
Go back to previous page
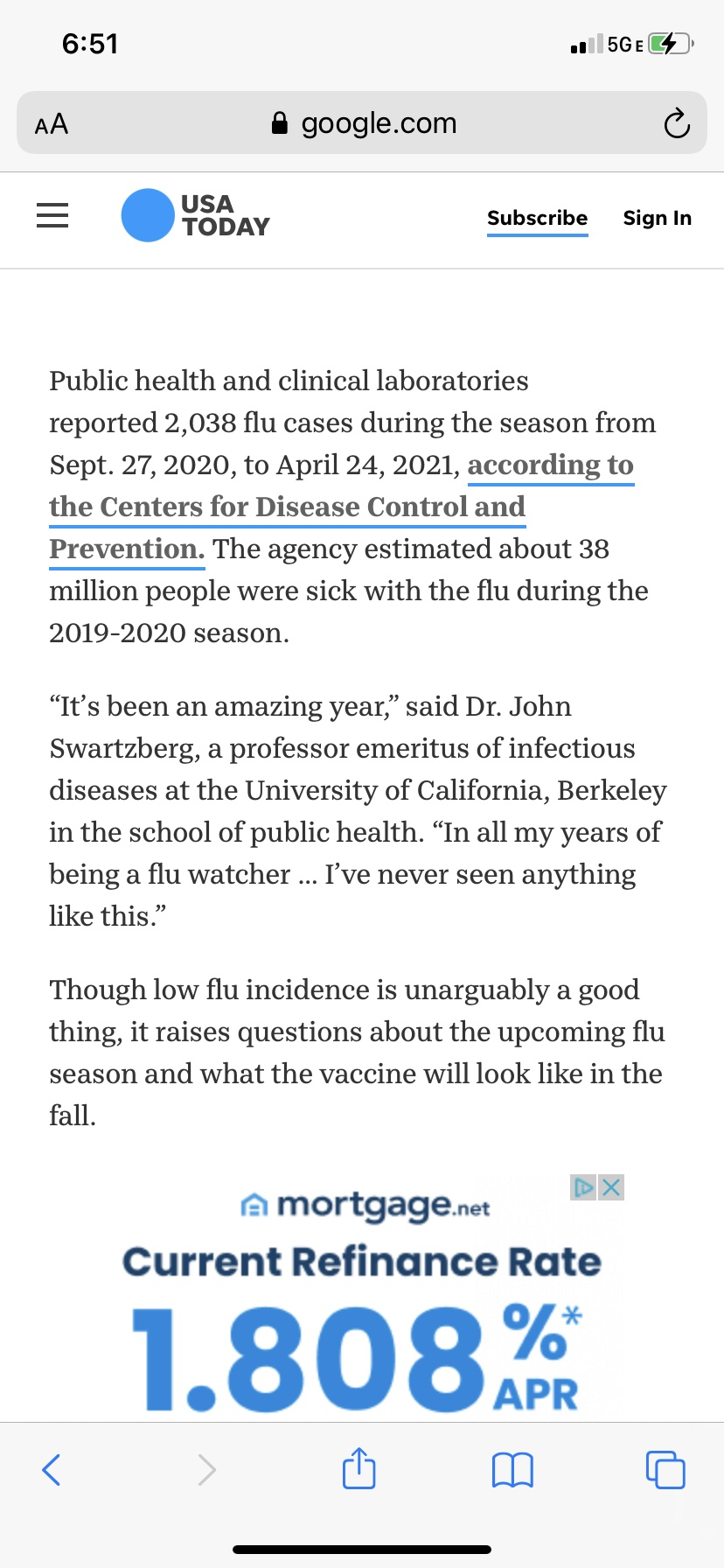[x=52, y=1469]
